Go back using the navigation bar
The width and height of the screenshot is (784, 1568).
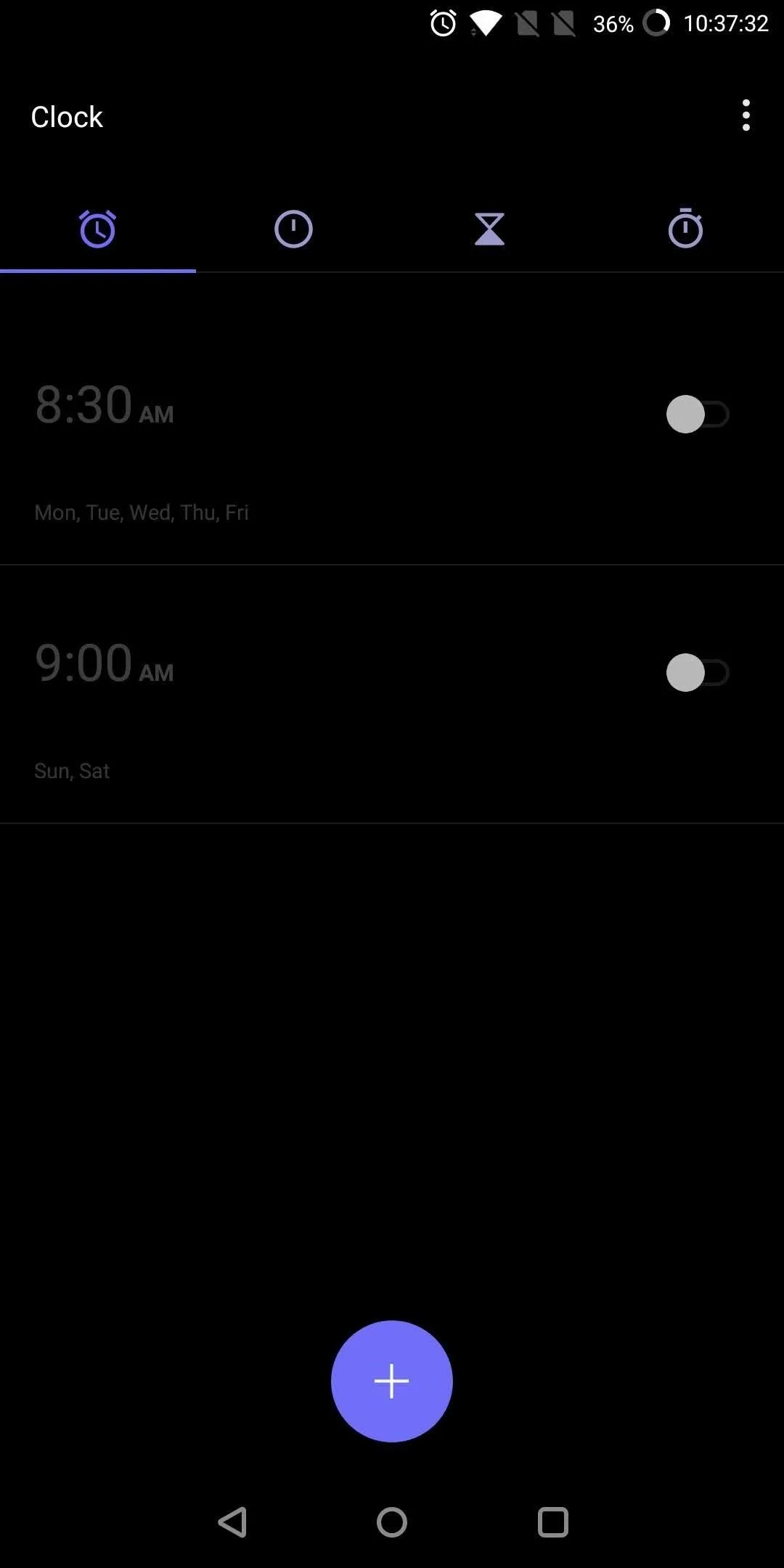tap(232, 1522)
